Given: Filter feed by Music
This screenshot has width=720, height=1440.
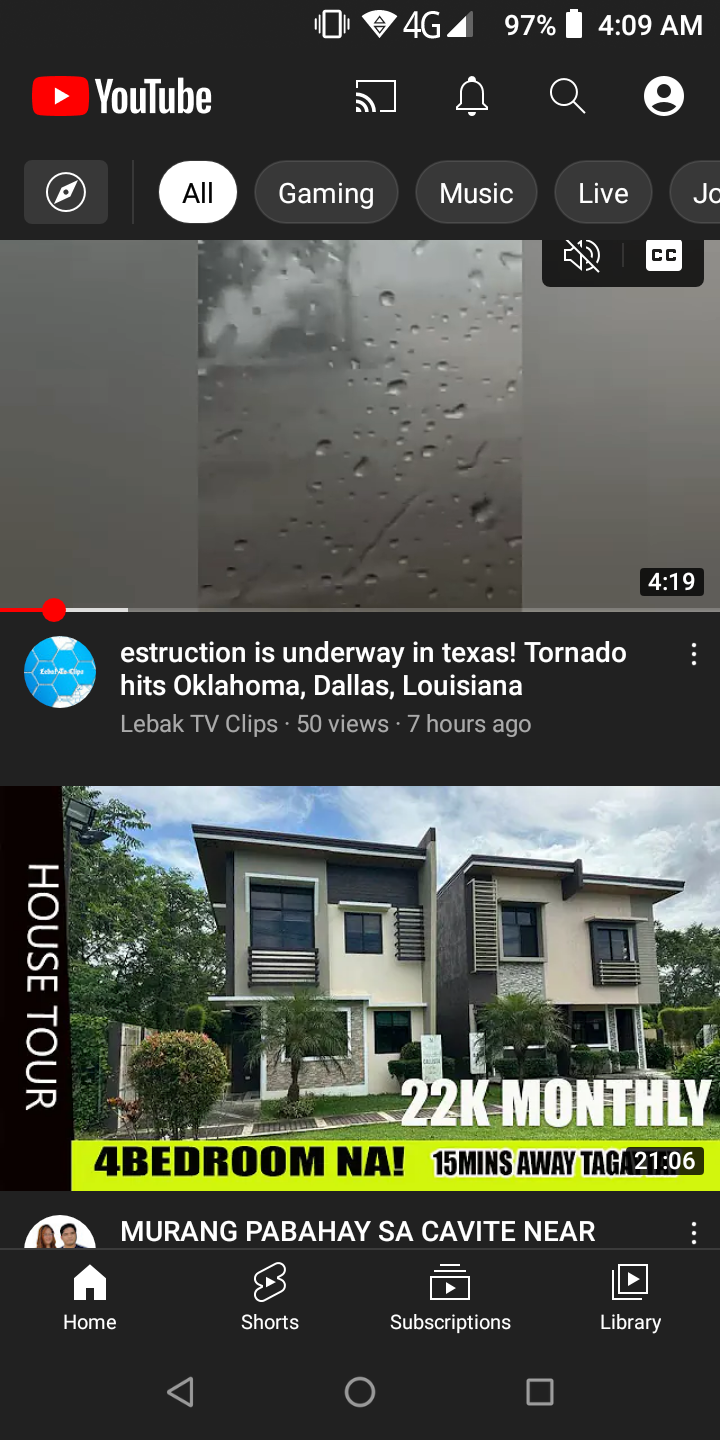Looking at the screenshot, I should coord(476,192).
